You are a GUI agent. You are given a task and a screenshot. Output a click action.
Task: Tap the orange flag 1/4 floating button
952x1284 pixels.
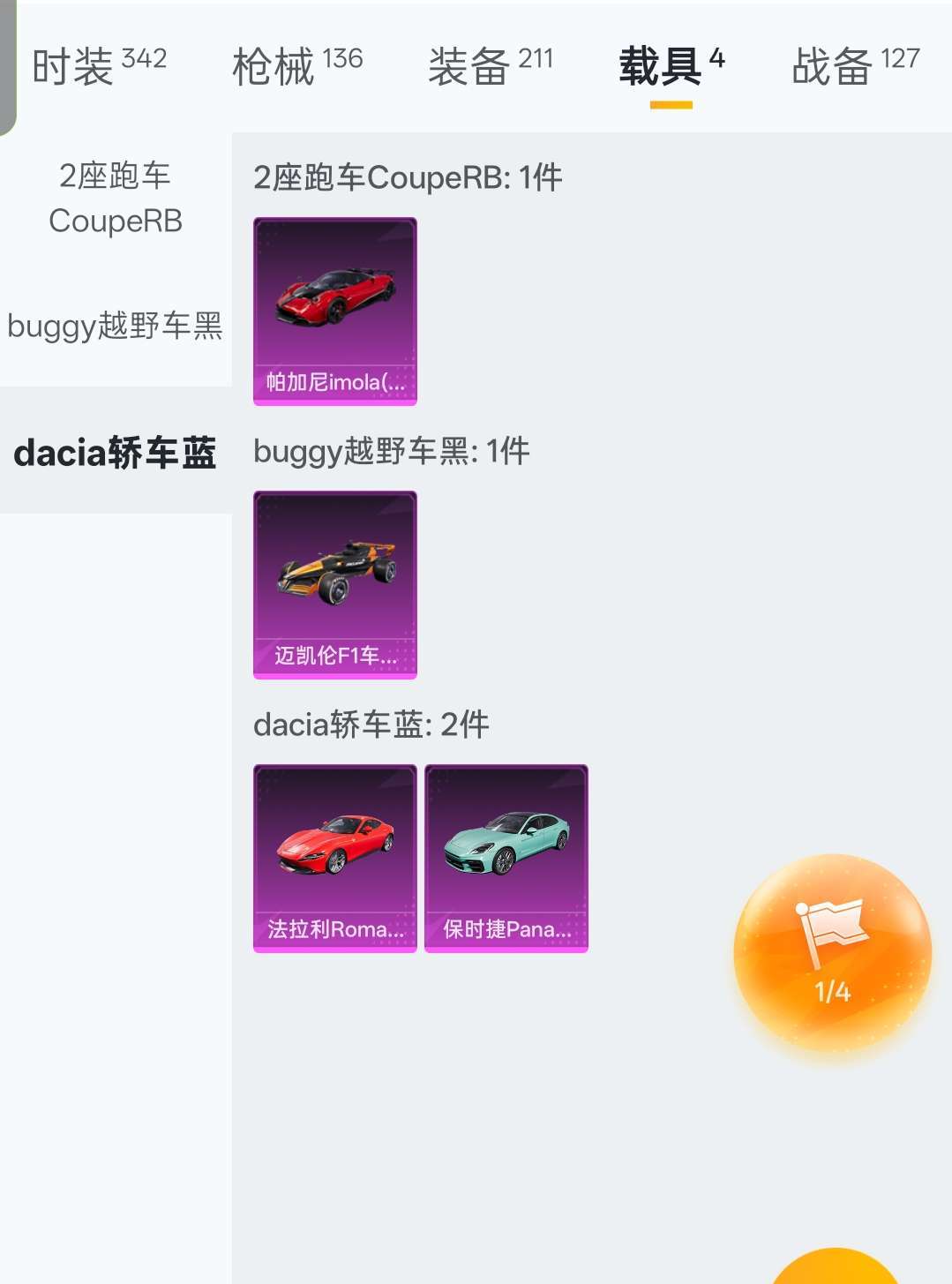(832, 952)
